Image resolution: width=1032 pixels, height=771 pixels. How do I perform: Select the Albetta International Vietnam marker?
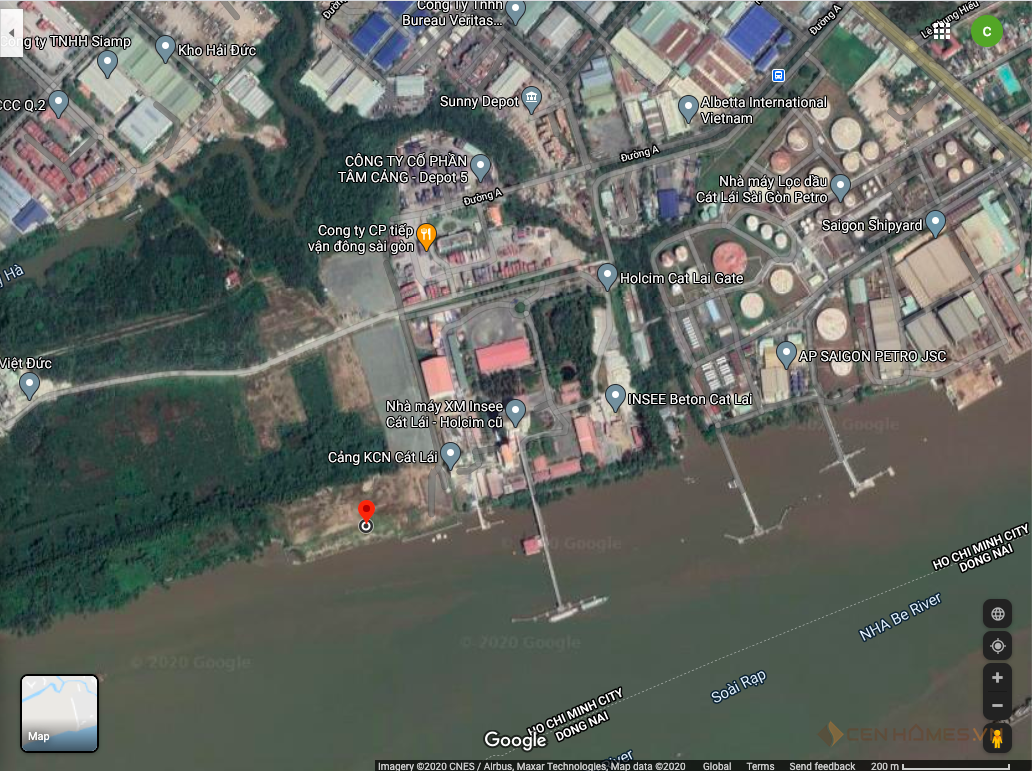[x=688, y=107]
